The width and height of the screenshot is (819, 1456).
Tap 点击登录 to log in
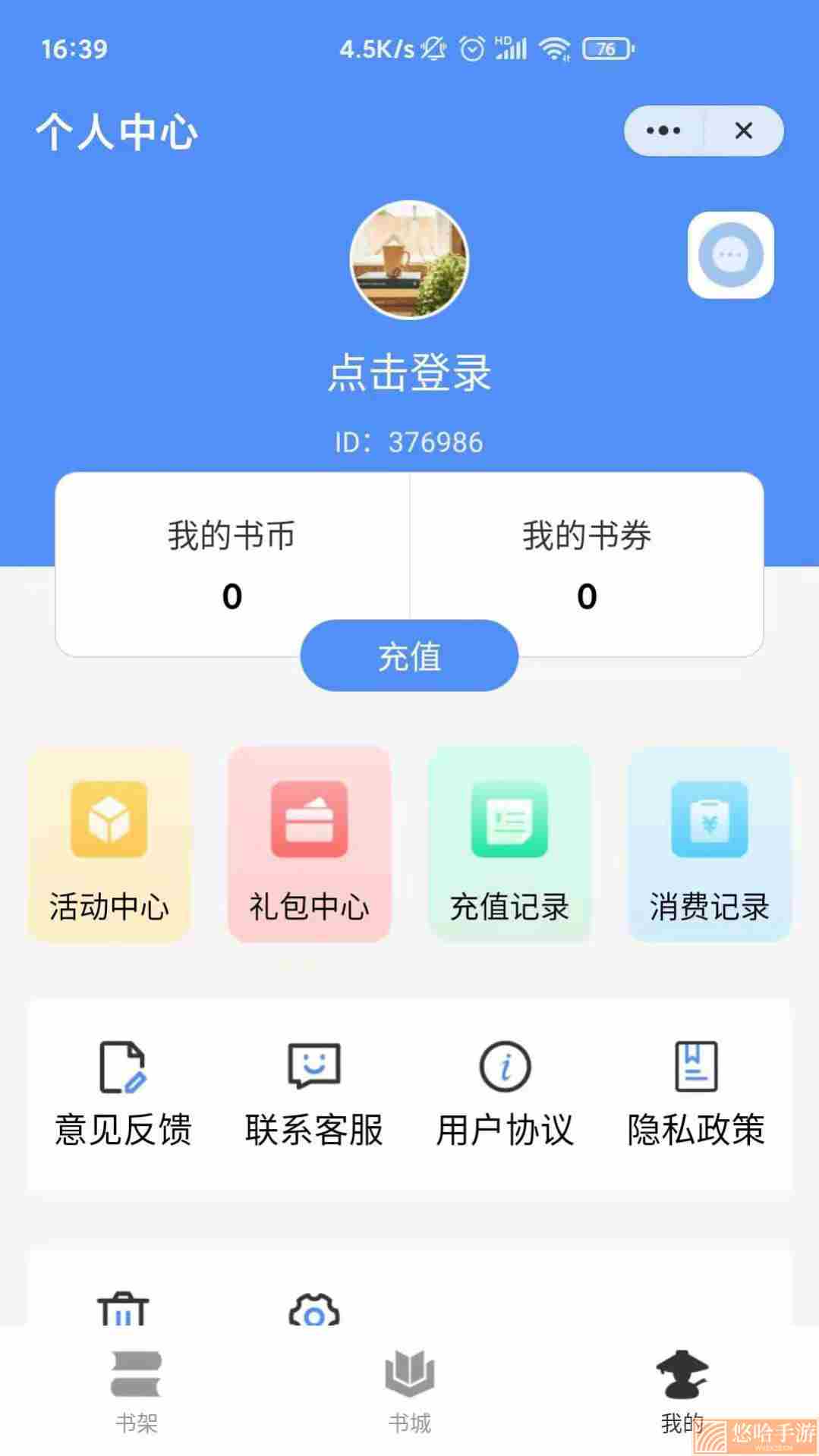point(409,373)
